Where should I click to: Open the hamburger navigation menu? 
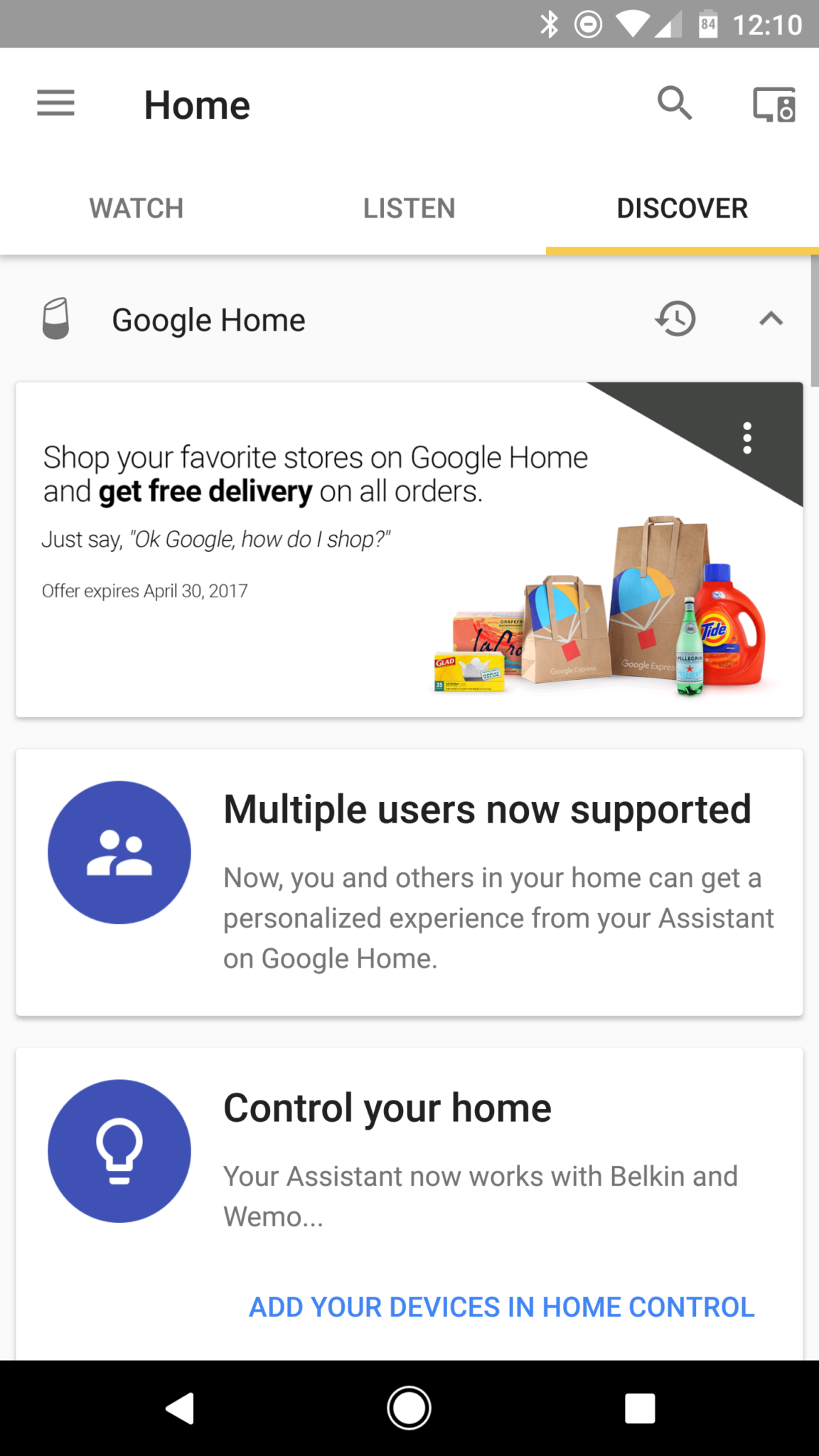55,104
